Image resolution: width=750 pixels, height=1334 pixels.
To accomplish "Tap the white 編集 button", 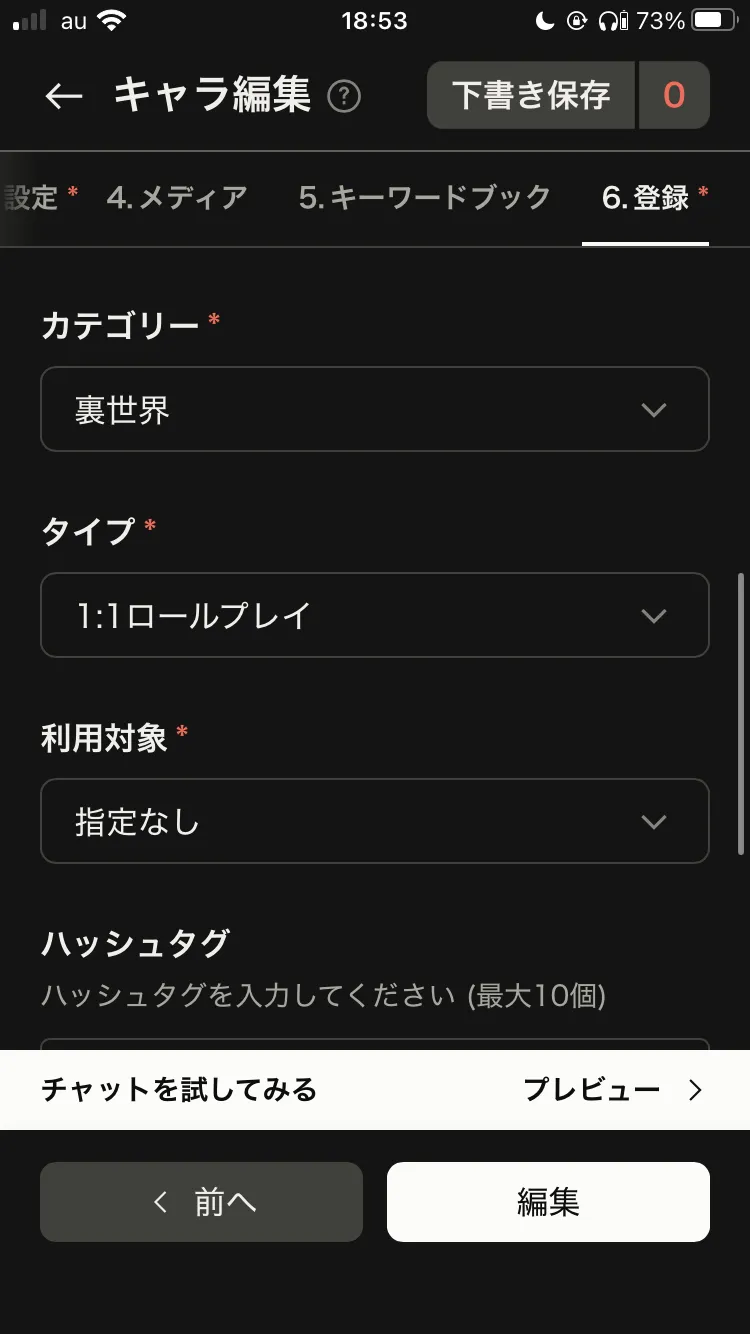I will pos(548,1202).
